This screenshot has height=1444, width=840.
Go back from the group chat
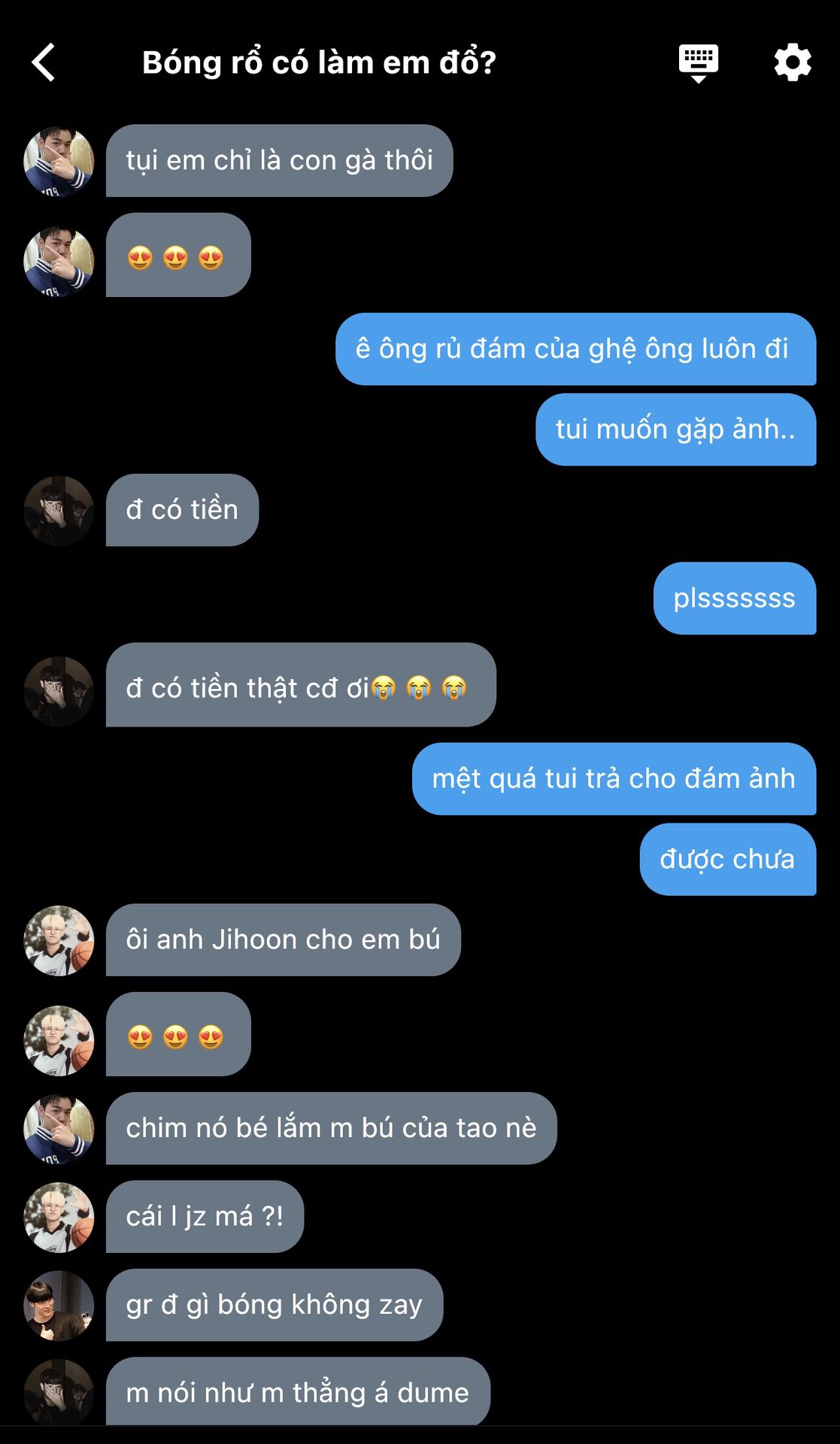pyautogui.click(x=44, y=62)
